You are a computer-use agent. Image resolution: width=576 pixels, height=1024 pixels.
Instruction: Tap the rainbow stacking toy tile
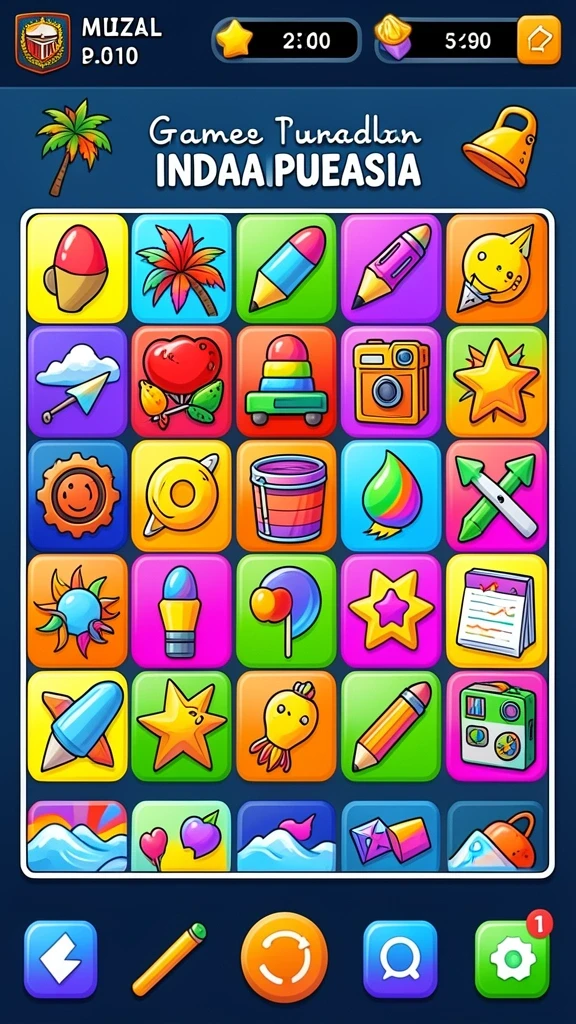(286, 381)
